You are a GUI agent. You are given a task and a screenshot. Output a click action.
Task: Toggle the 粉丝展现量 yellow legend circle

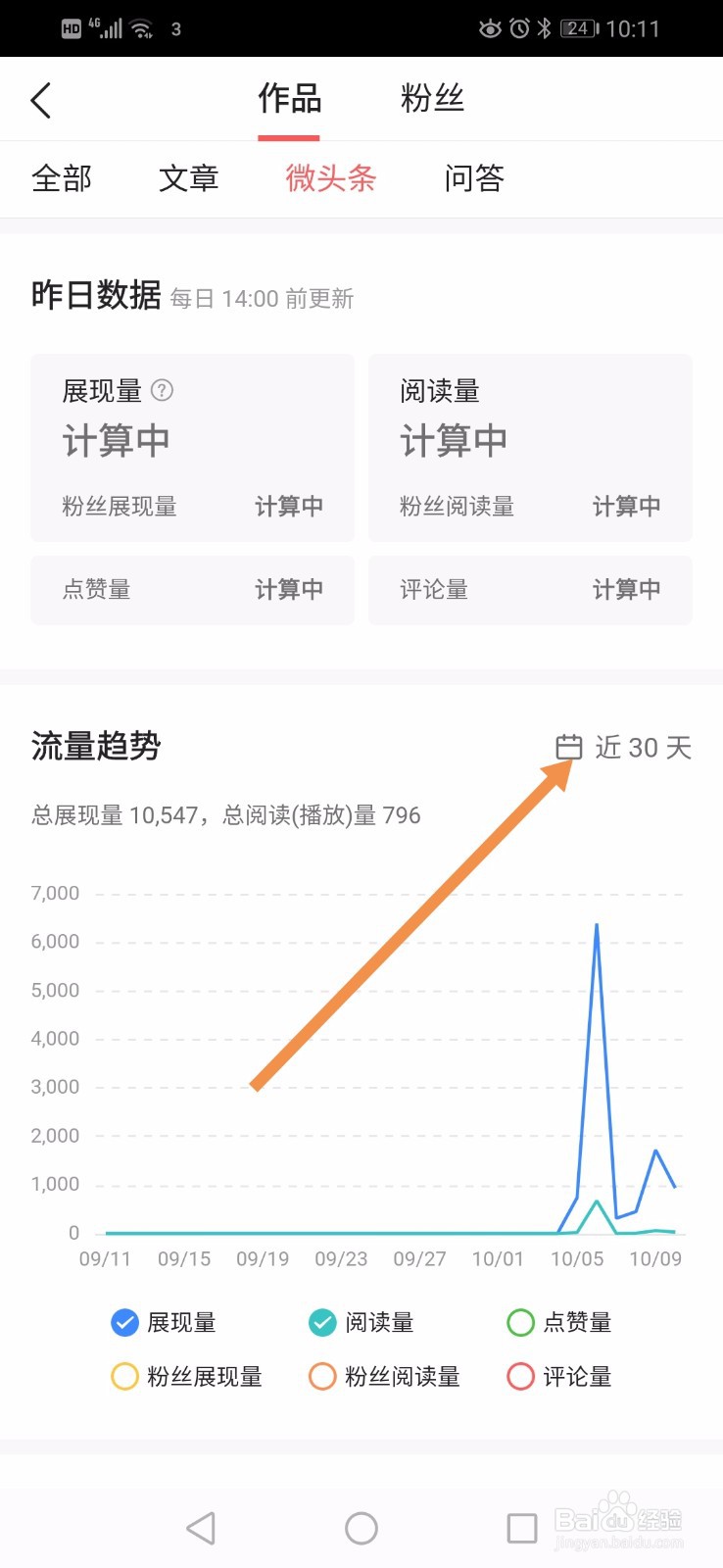coord(123,1376)
